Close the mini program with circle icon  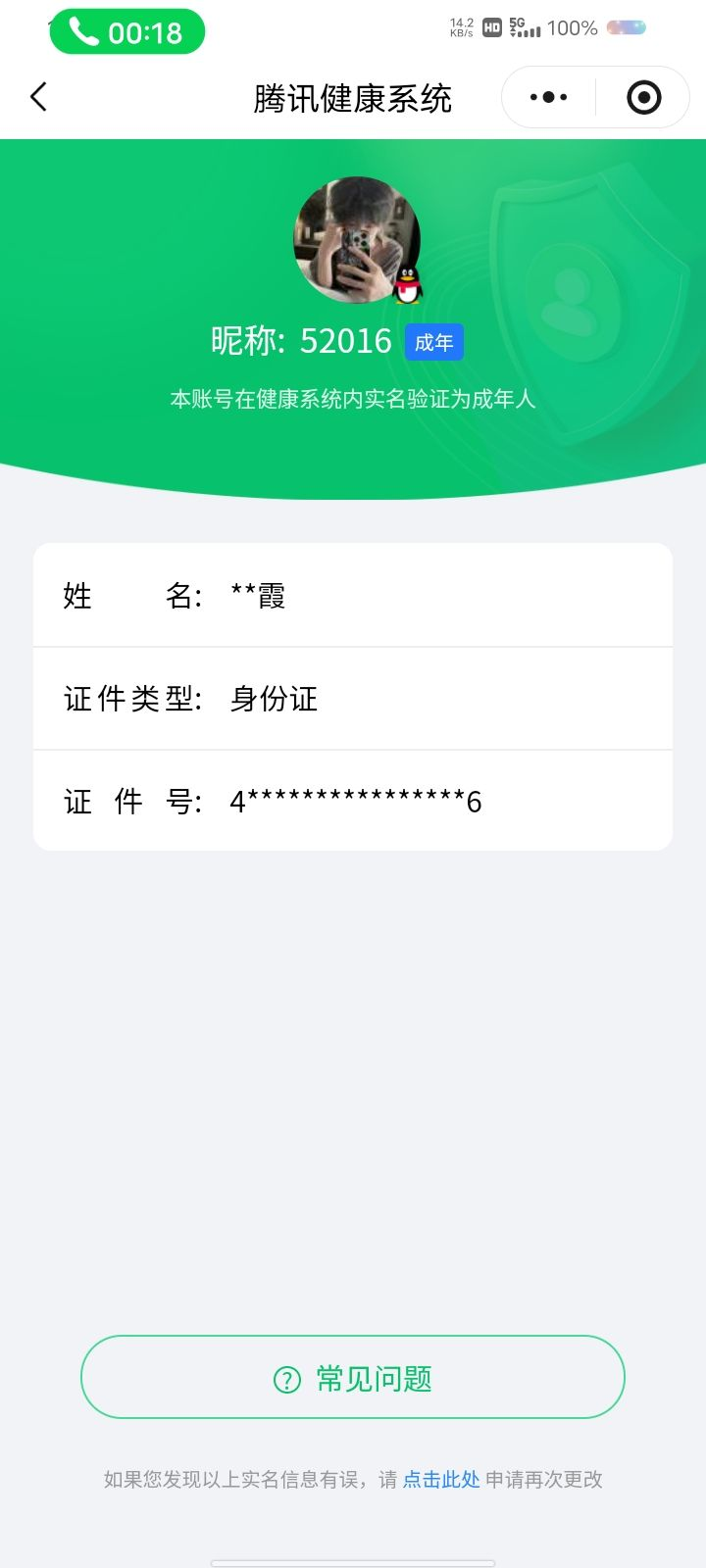click(x=643, y=97)
